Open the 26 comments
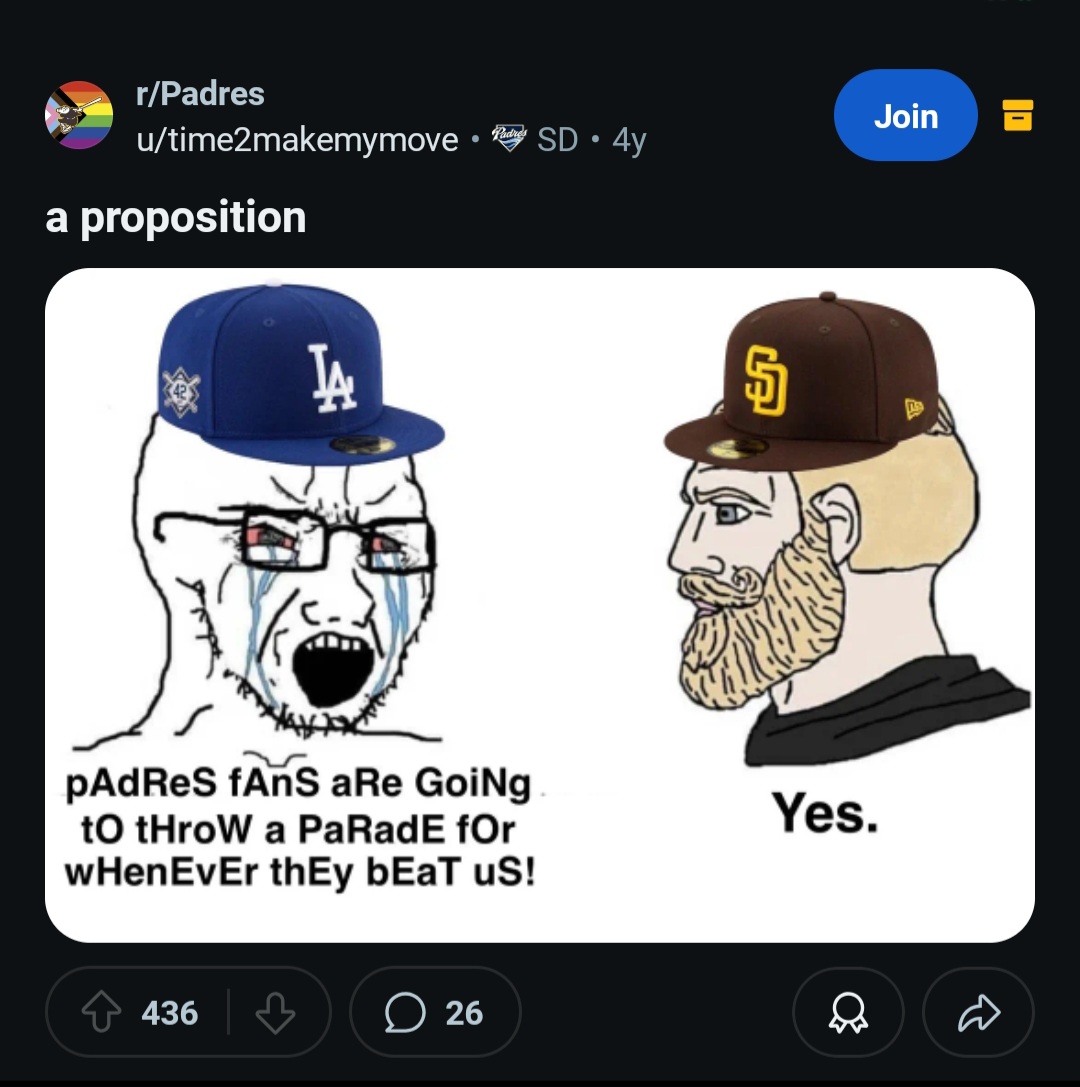The width and height of the screenshot is (1080, 1087). [435, 1013]
